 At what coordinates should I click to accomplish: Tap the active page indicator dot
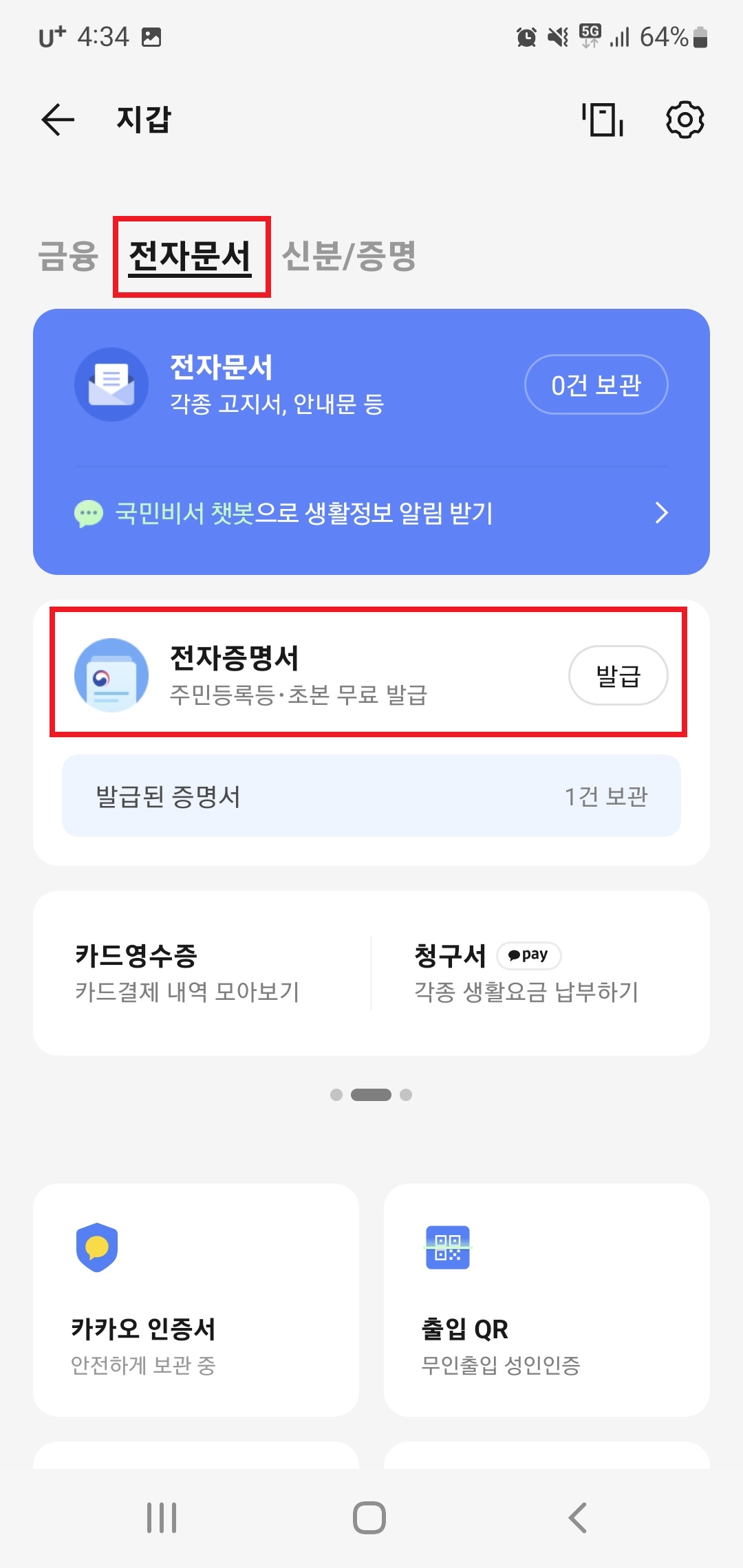pyautogui.click(x=371, y=1096)
